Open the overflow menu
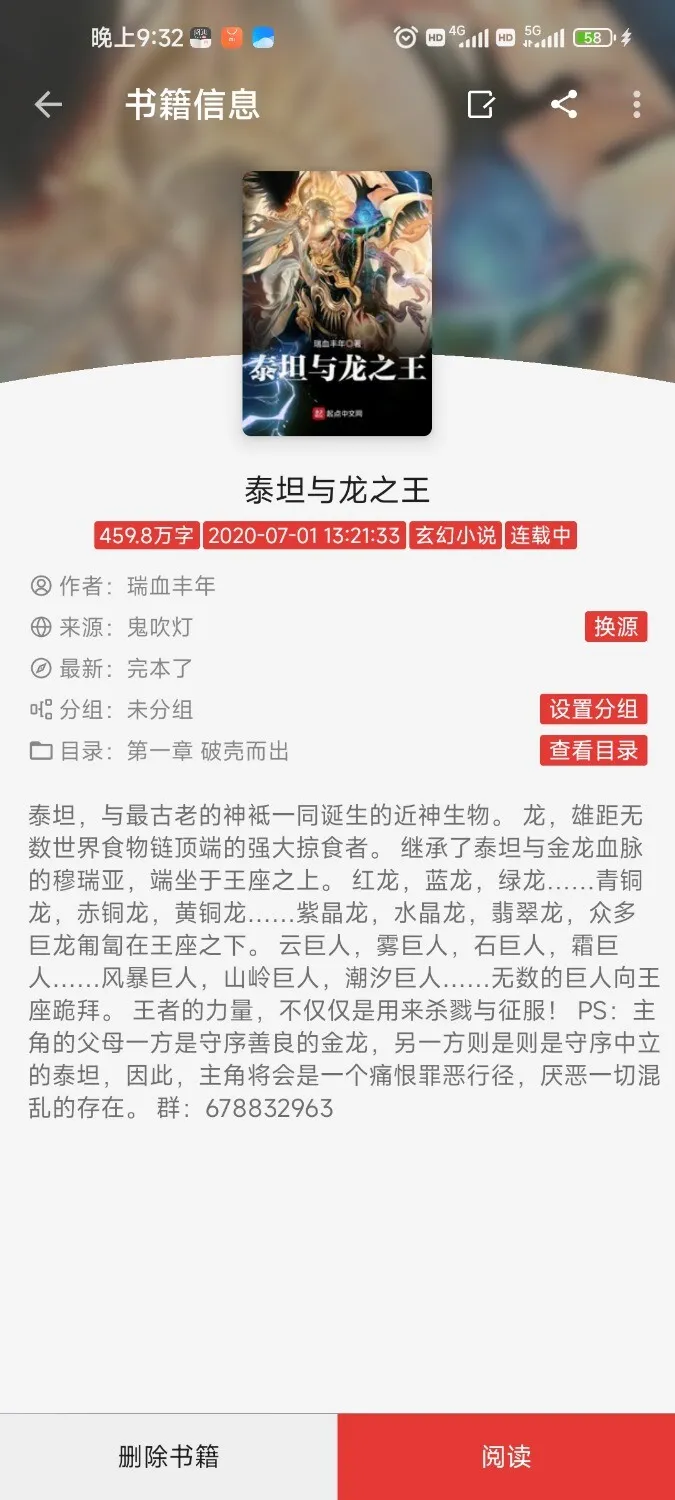Image resolution: width=675 pixels, height=1500 pixels. coord(637,104)
